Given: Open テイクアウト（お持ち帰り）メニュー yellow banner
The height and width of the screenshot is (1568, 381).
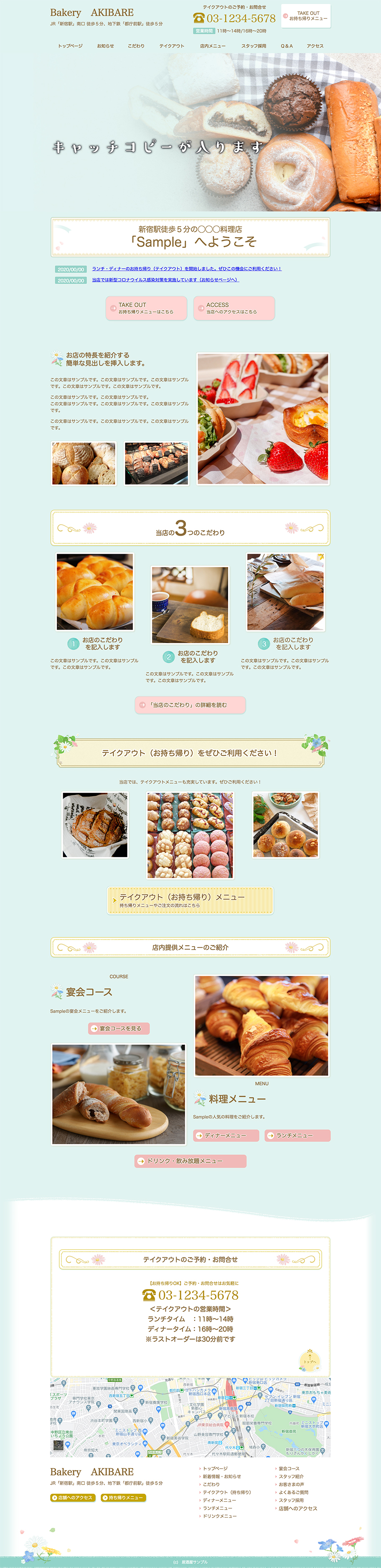Looking at the screenshot, I should click(x=190, y=900).
